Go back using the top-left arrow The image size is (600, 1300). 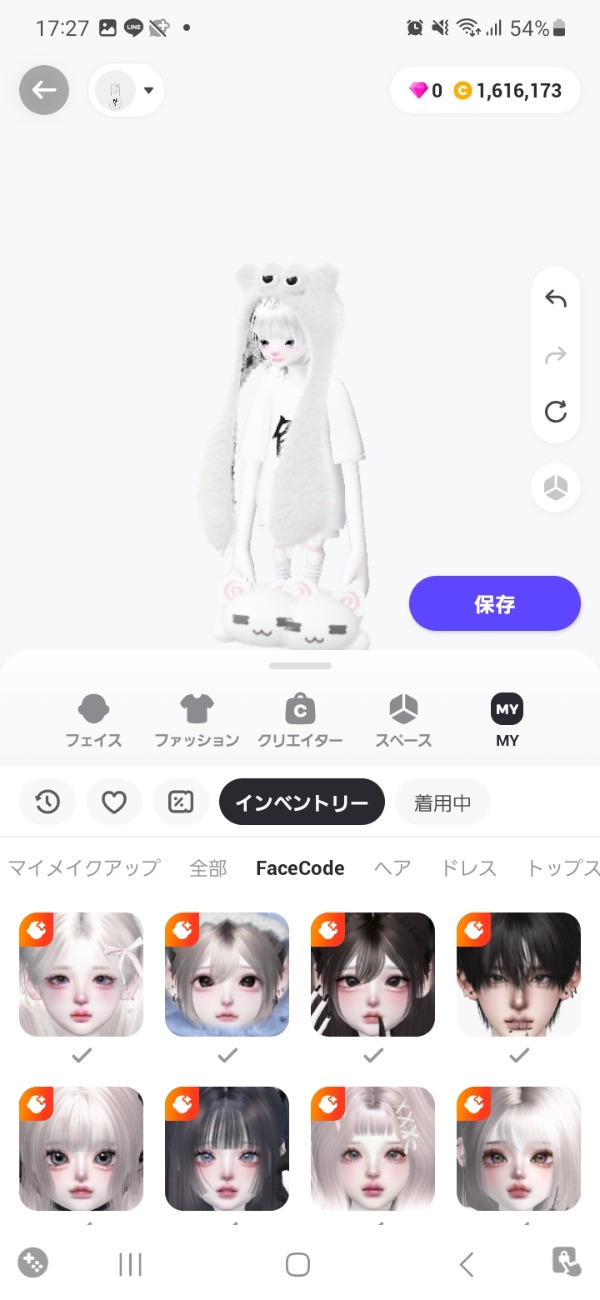coord(44,90)
